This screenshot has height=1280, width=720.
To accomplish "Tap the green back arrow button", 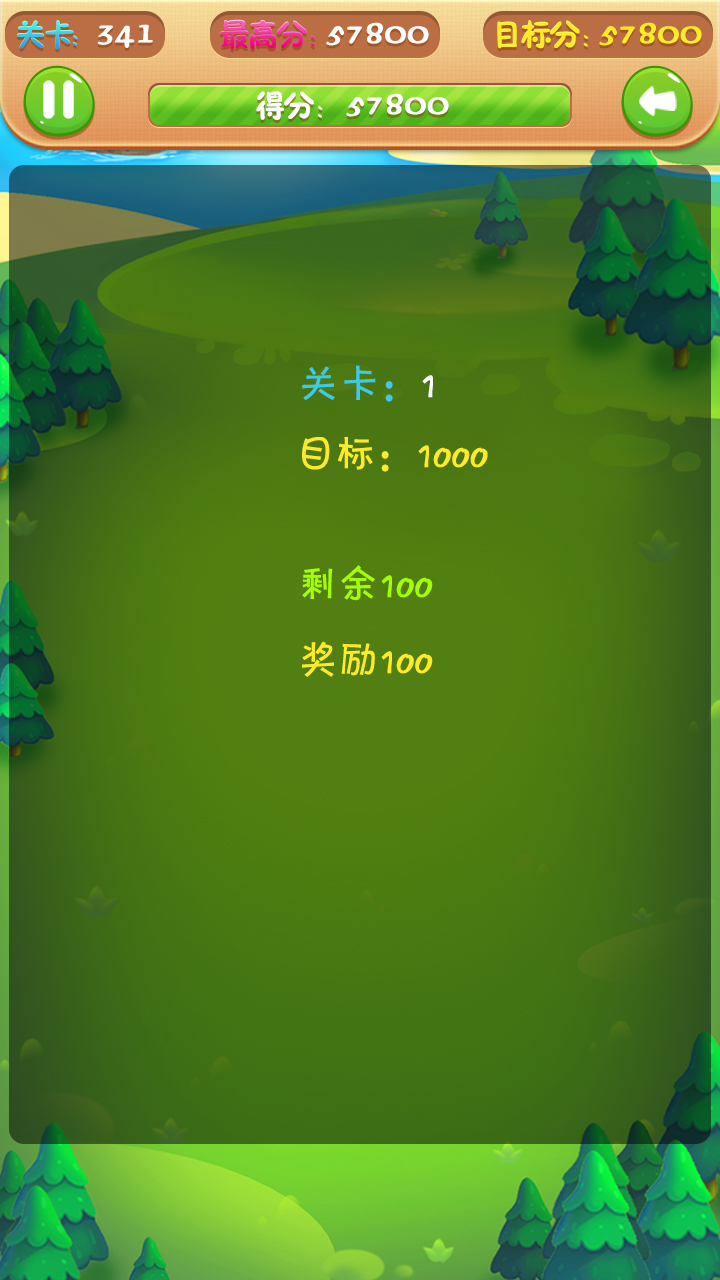I will pyautogui.click(x=657, y=102).
